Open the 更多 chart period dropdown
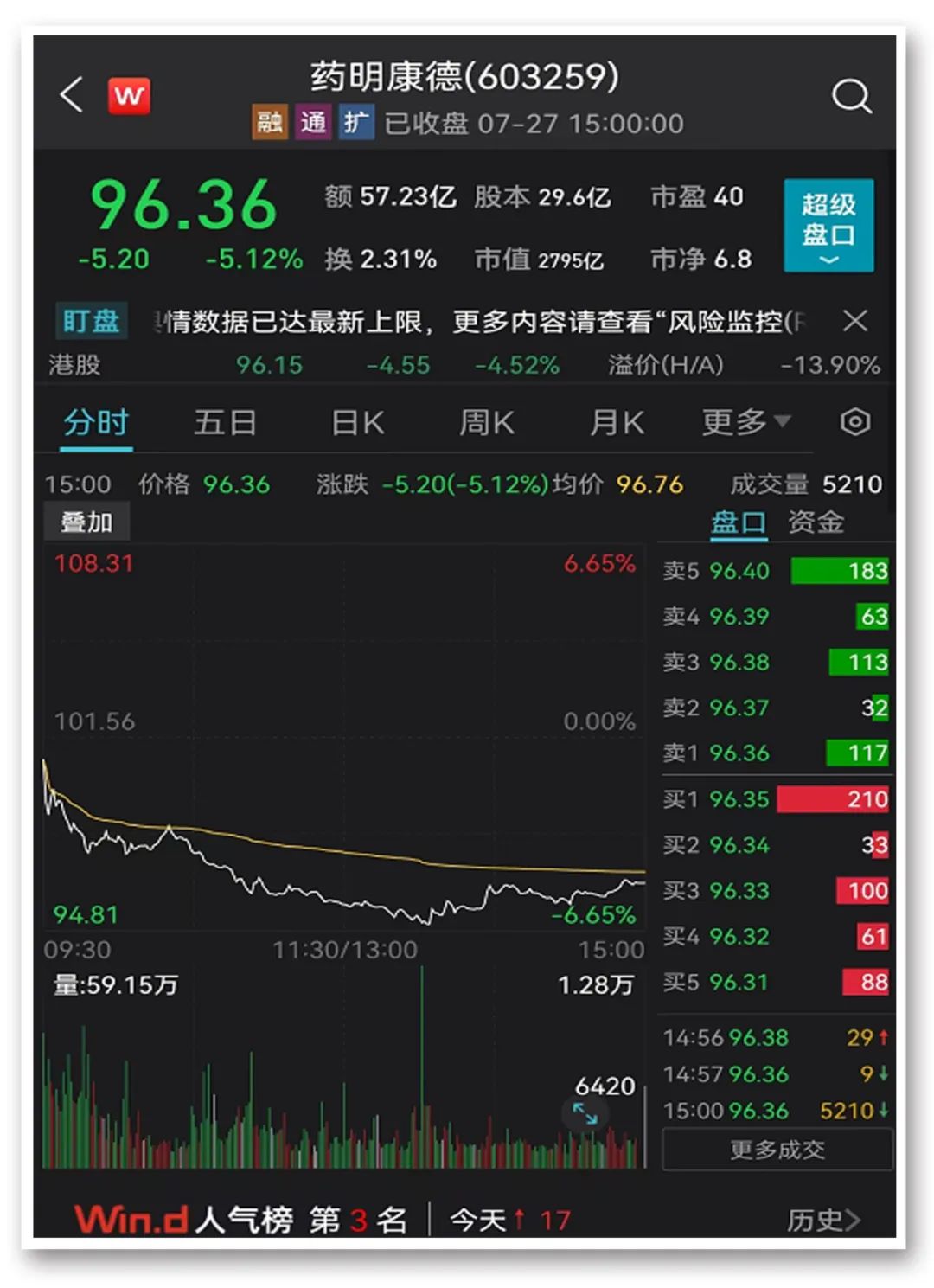934x1288 pixels. pos(745,422)
